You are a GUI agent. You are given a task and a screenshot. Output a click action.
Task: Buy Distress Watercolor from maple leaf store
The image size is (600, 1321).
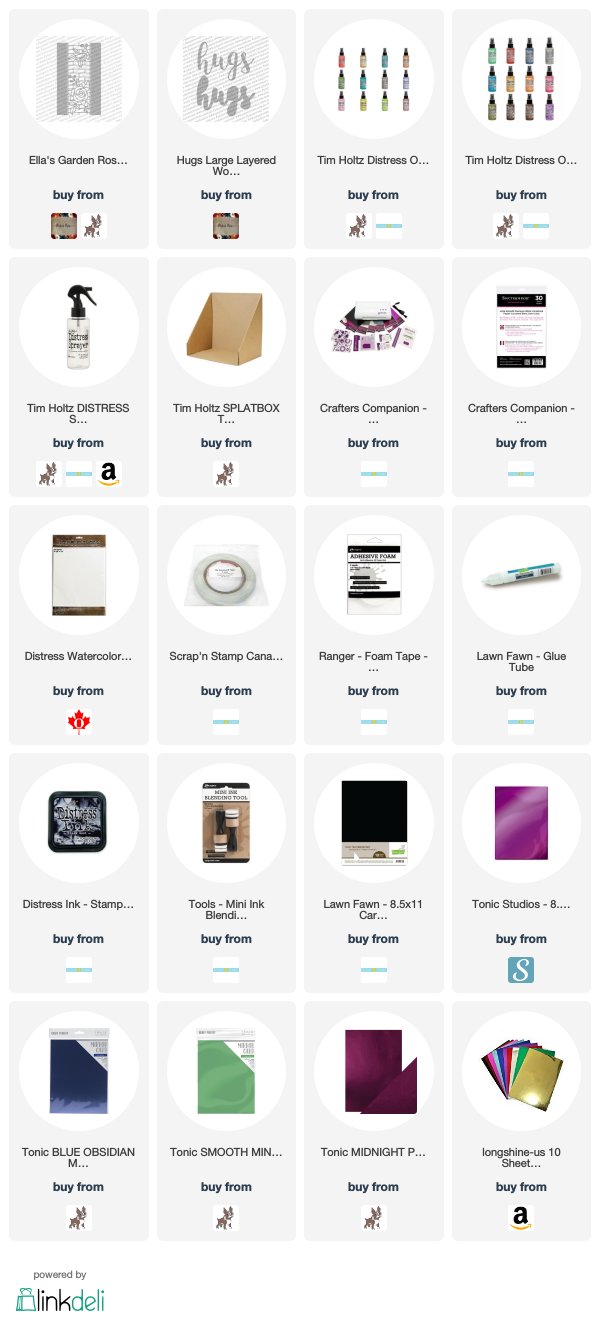[78, 722]
